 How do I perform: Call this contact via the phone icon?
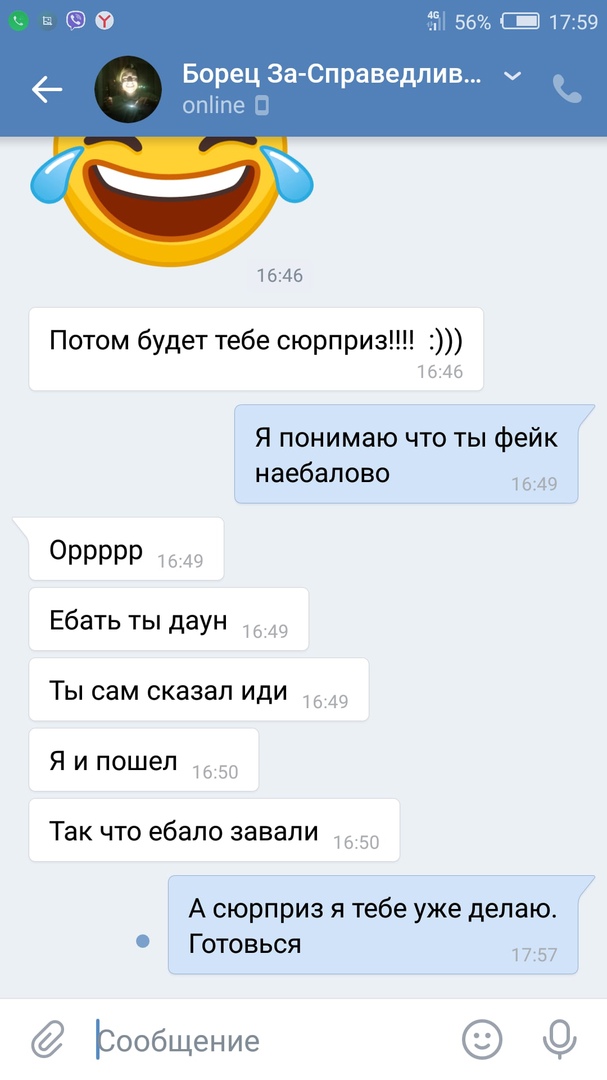[x=567, y=90]
